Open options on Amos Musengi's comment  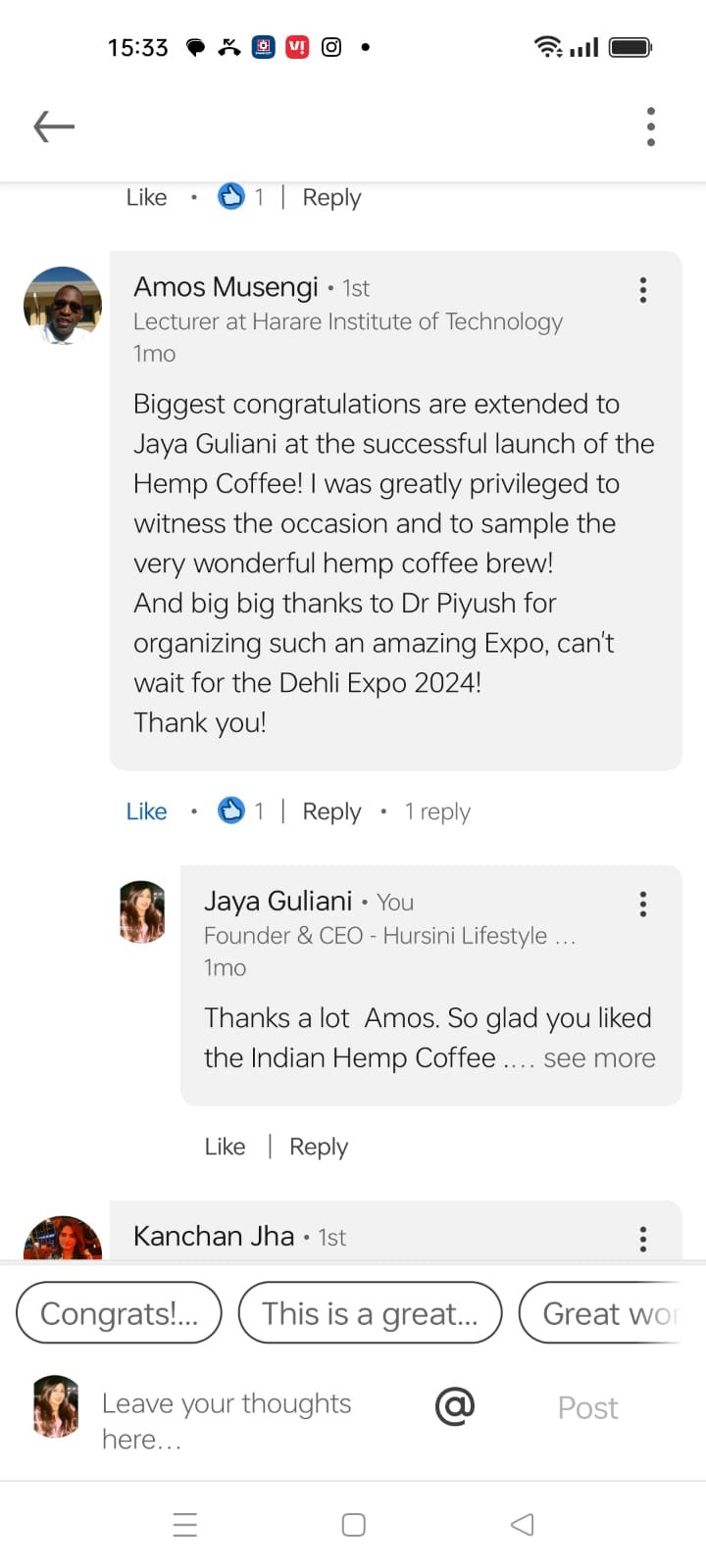[x=642, y=290]
